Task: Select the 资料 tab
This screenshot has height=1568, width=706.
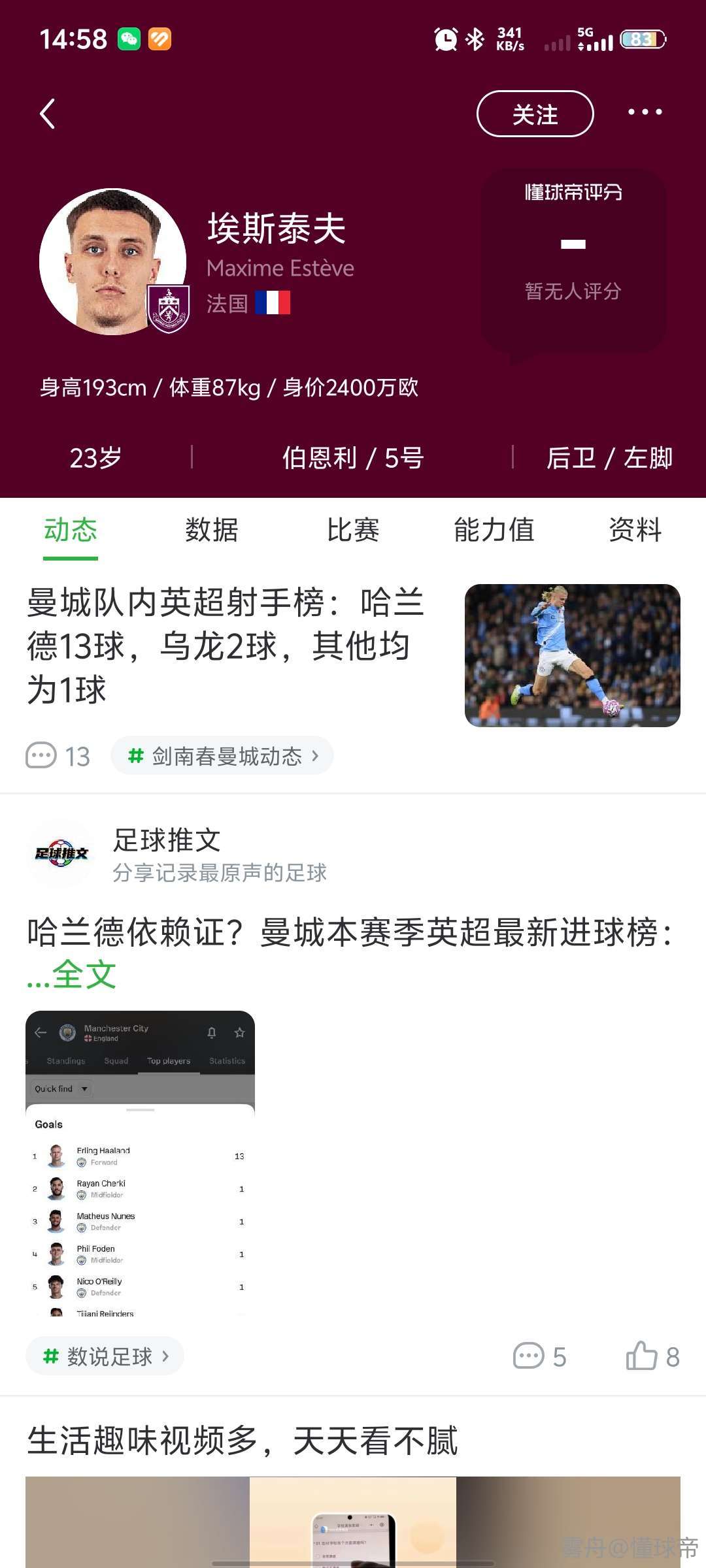Action: (635, 530)
